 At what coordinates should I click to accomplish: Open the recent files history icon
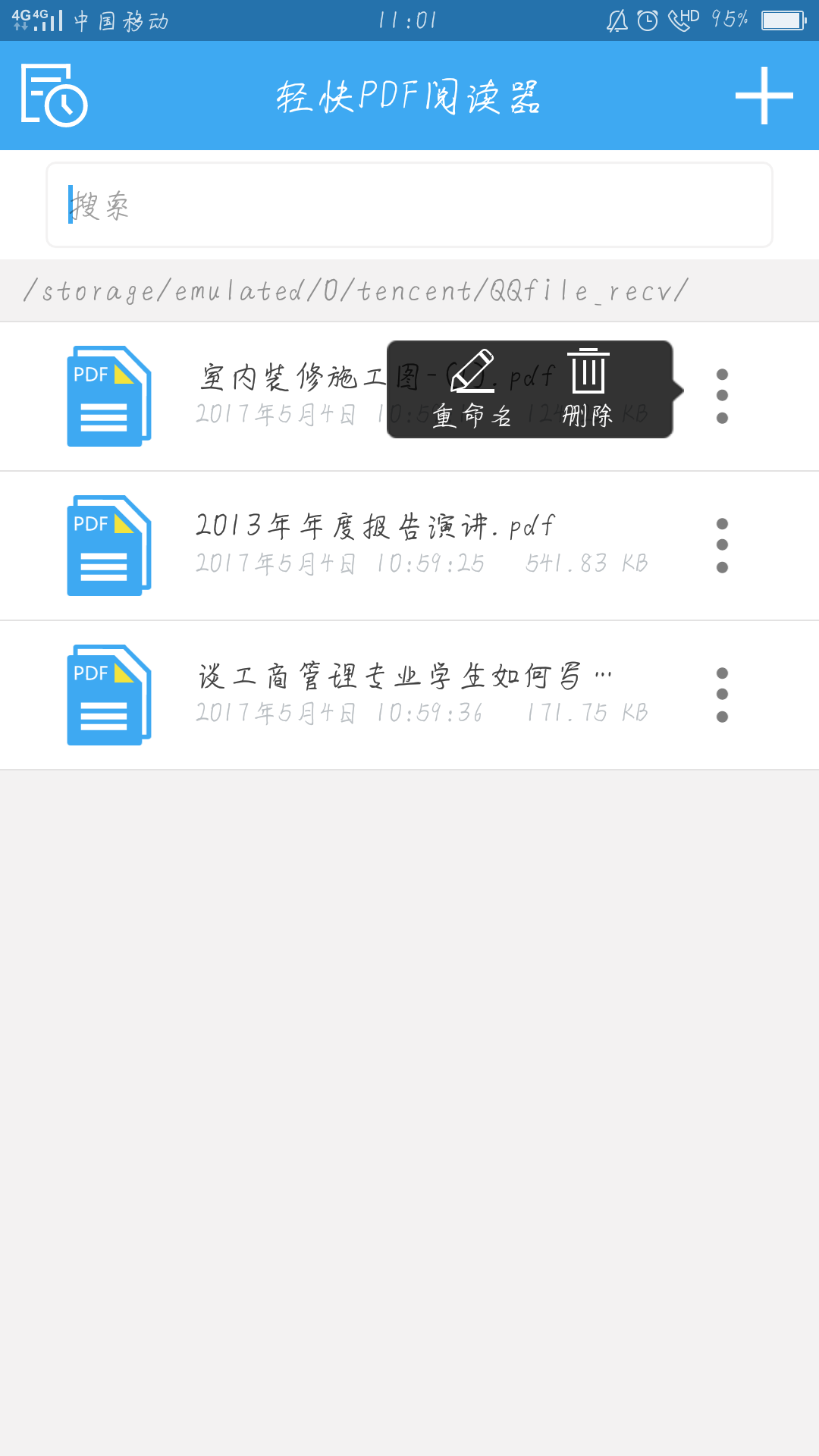[x=54, y=96]
